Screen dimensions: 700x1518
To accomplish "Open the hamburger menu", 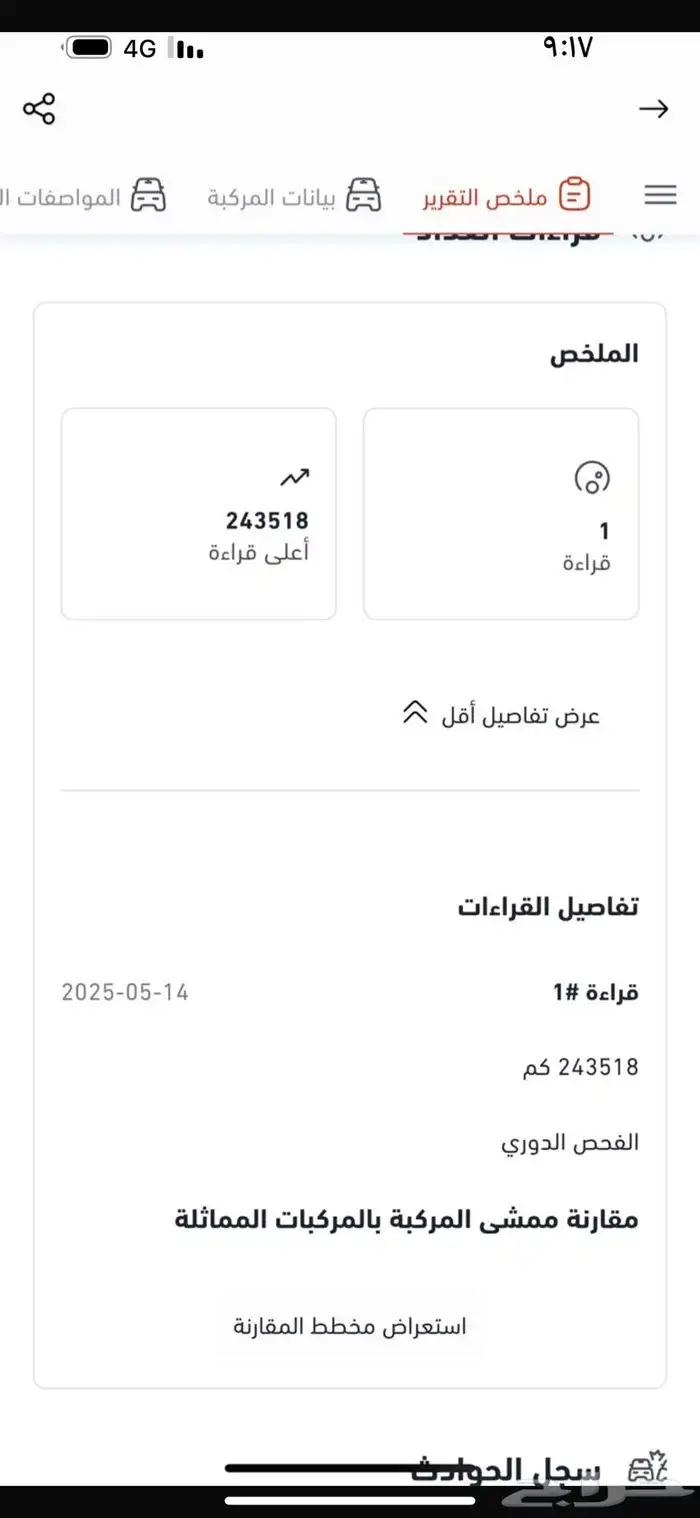I will pos(660,195).
